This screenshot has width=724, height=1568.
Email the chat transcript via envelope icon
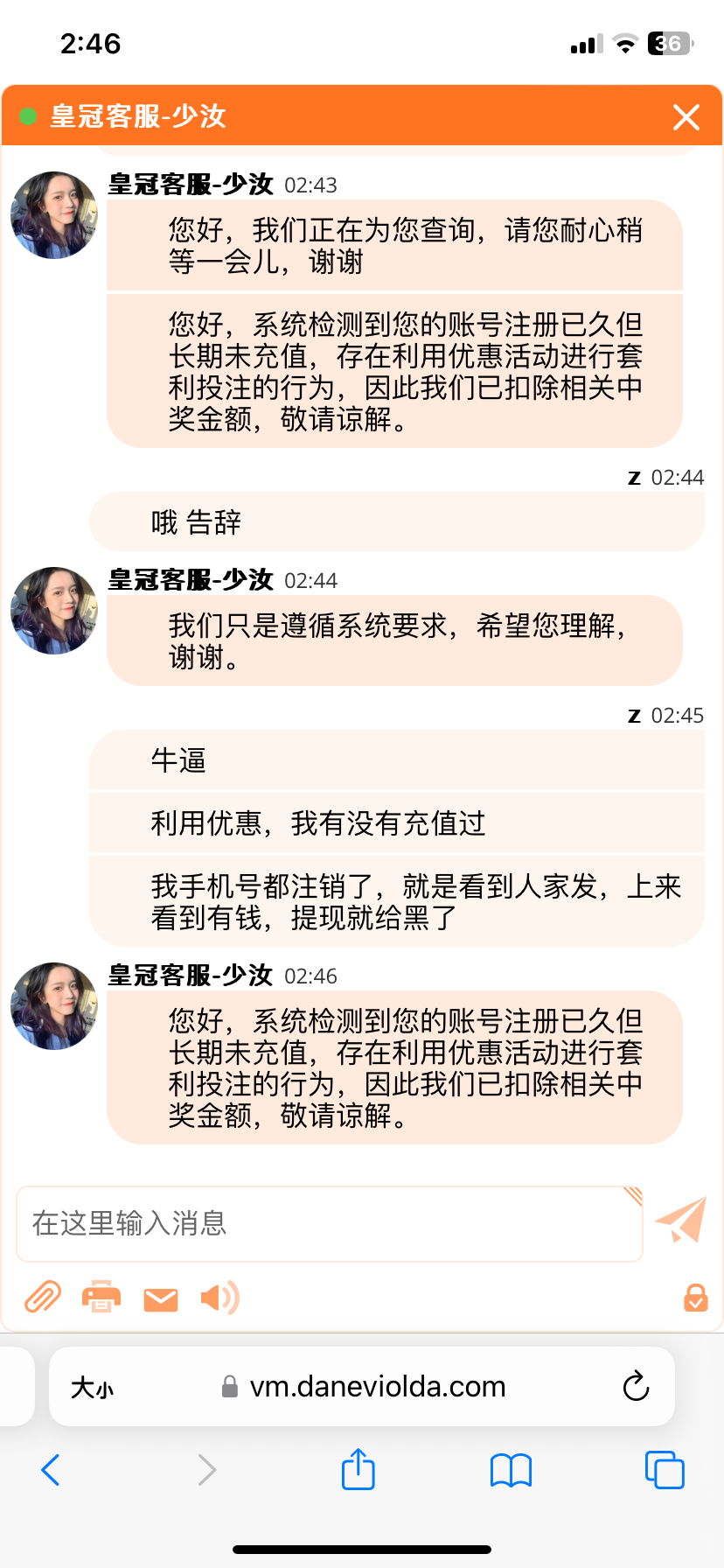(161, 1299)
